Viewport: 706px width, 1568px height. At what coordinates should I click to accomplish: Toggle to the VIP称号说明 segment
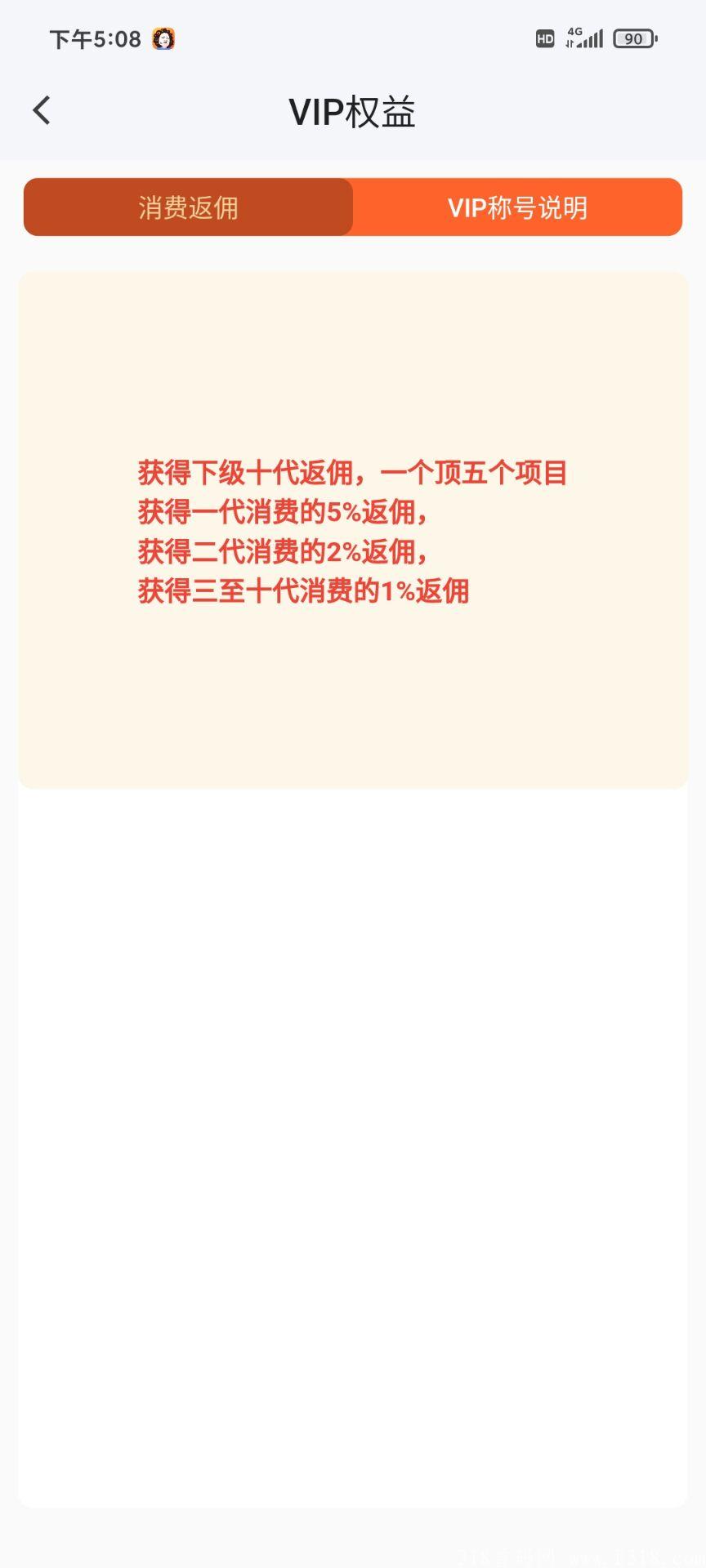[516, 207]
